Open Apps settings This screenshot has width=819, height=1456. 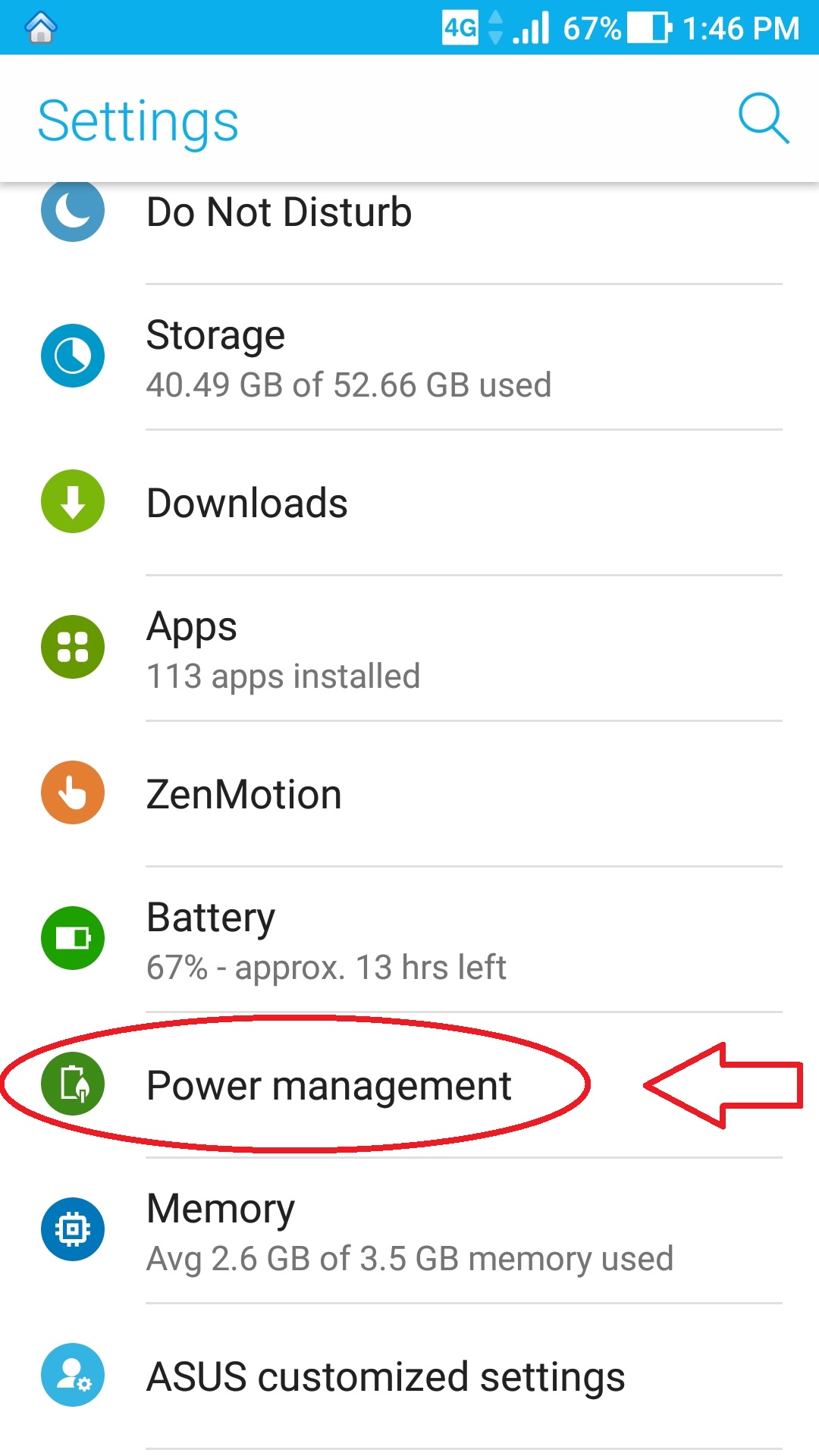pyautogui.click(x=283, y=649)
